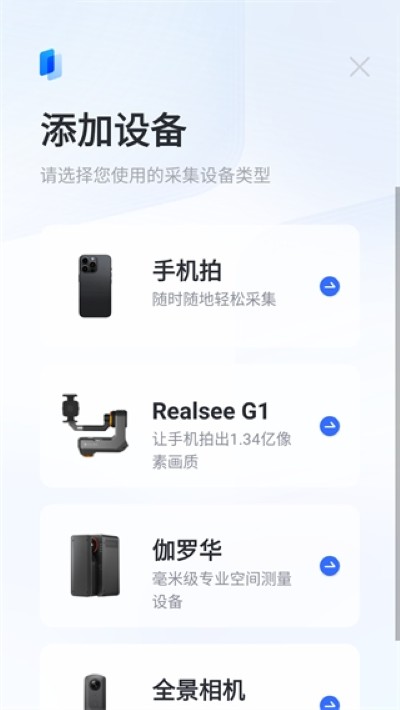
Task: Tap the arrow beside Realsee G1
Action: pos(330,426)
